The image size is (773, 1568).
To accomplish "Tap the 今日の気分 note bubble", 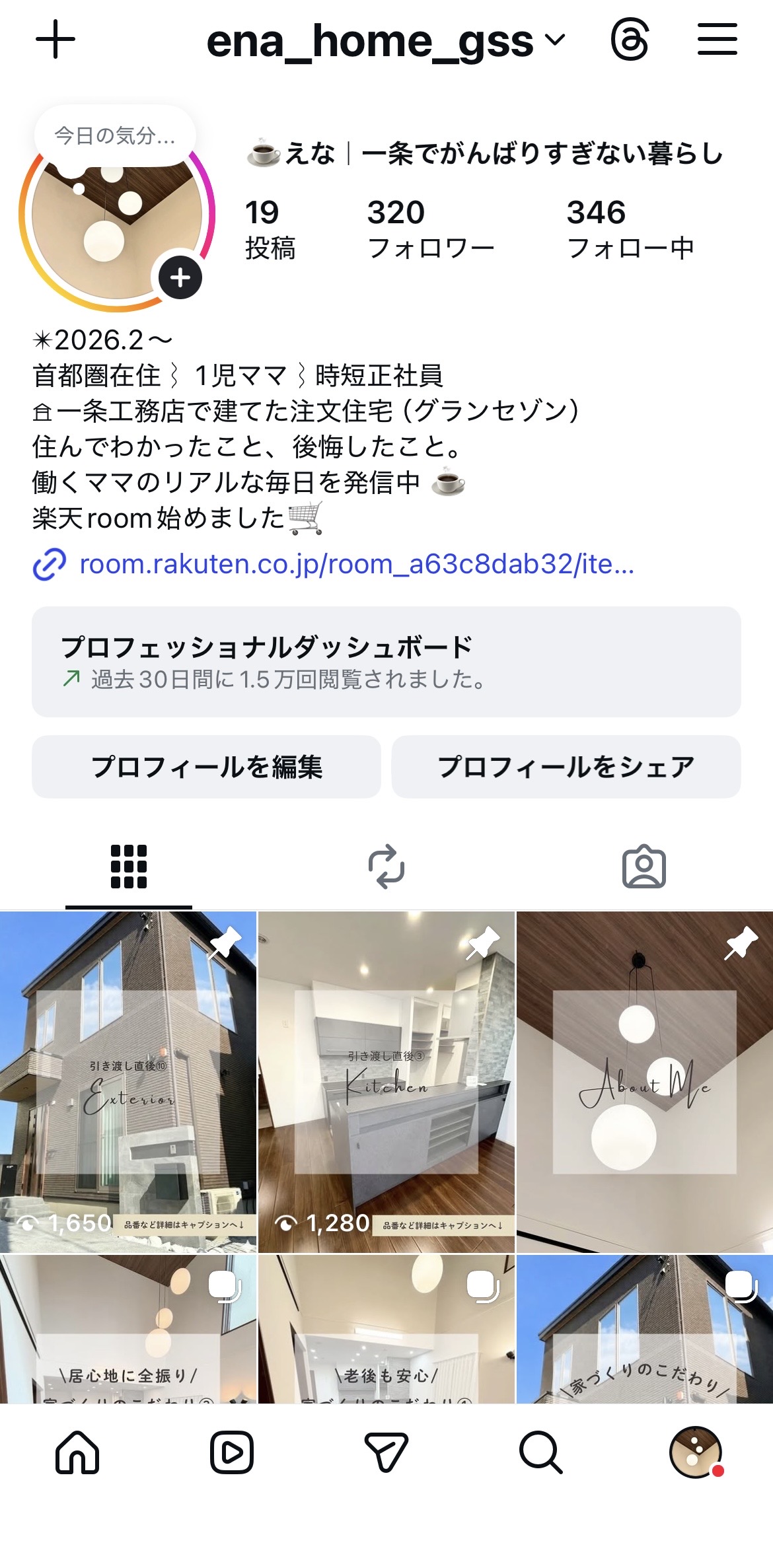I will coord(115,136).
